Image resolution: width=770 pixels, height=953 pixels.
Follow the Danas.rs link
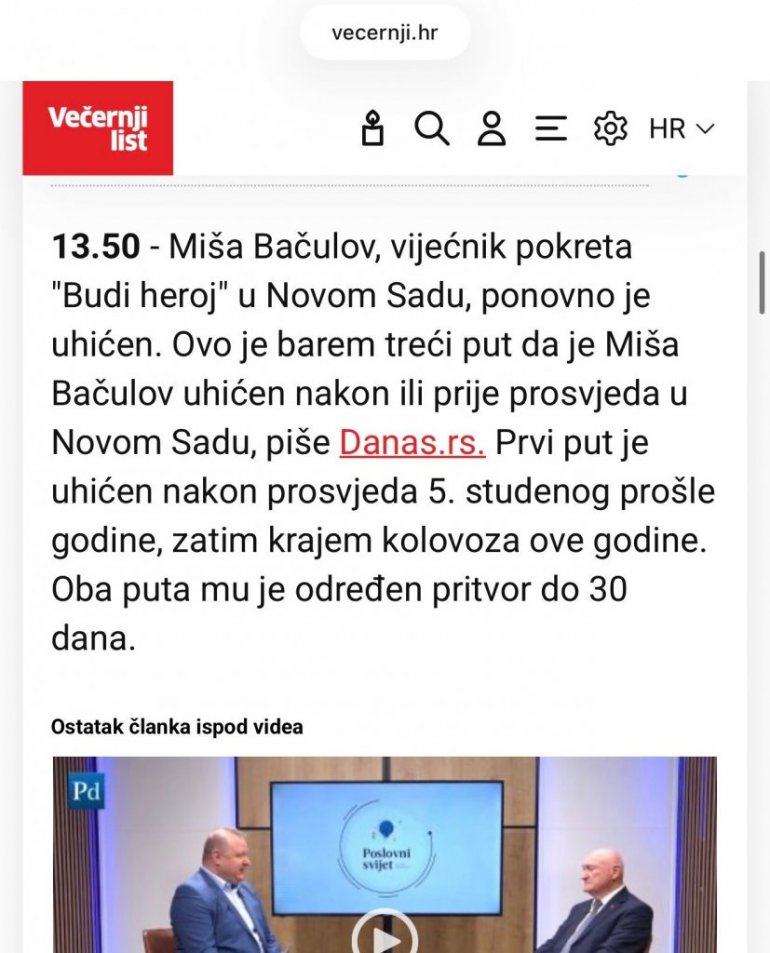click(x=412, y=442)
